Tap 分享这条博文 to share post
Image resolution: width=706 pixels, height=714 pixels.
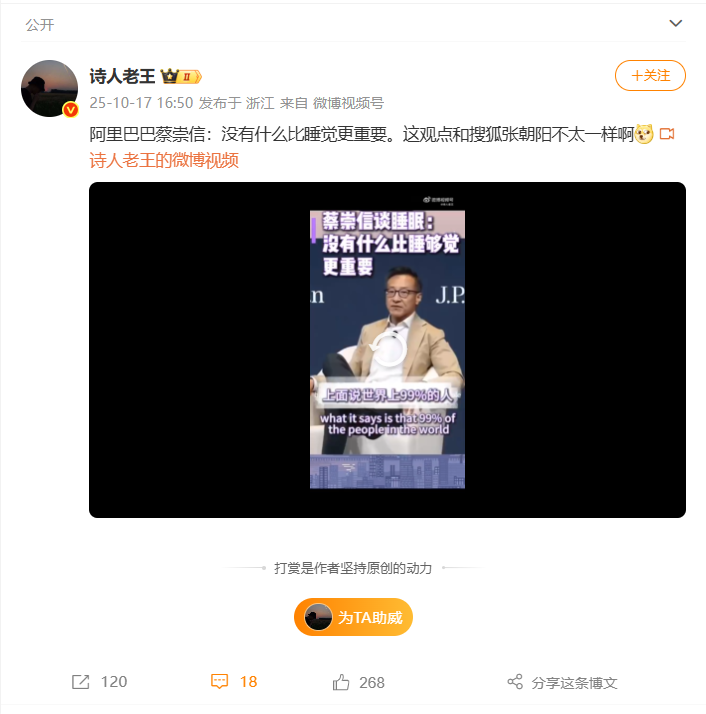click(562, 682)
